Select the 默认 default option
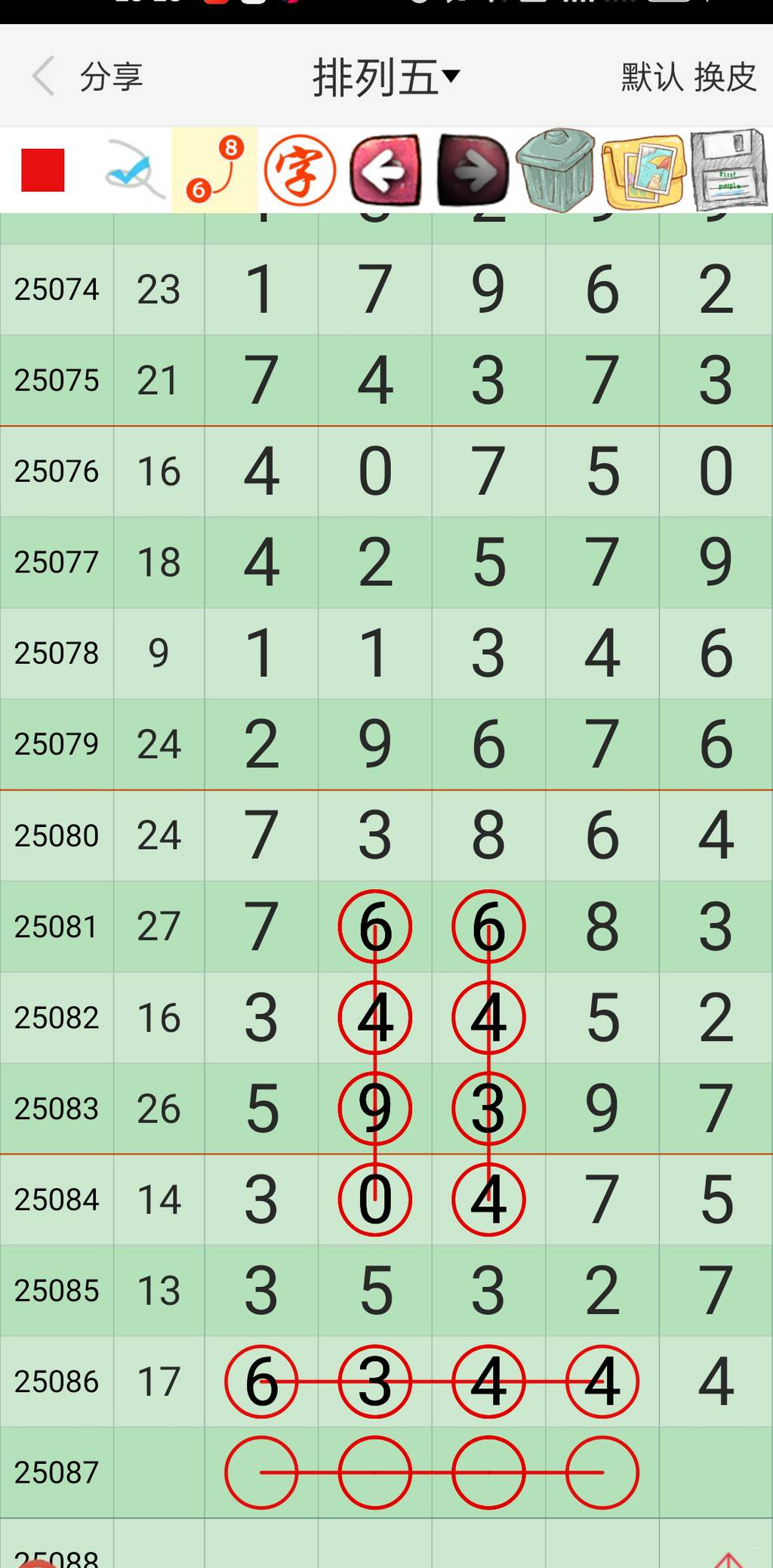The height and width of the screenshot is (1568, 773). (x=651, y=76)
